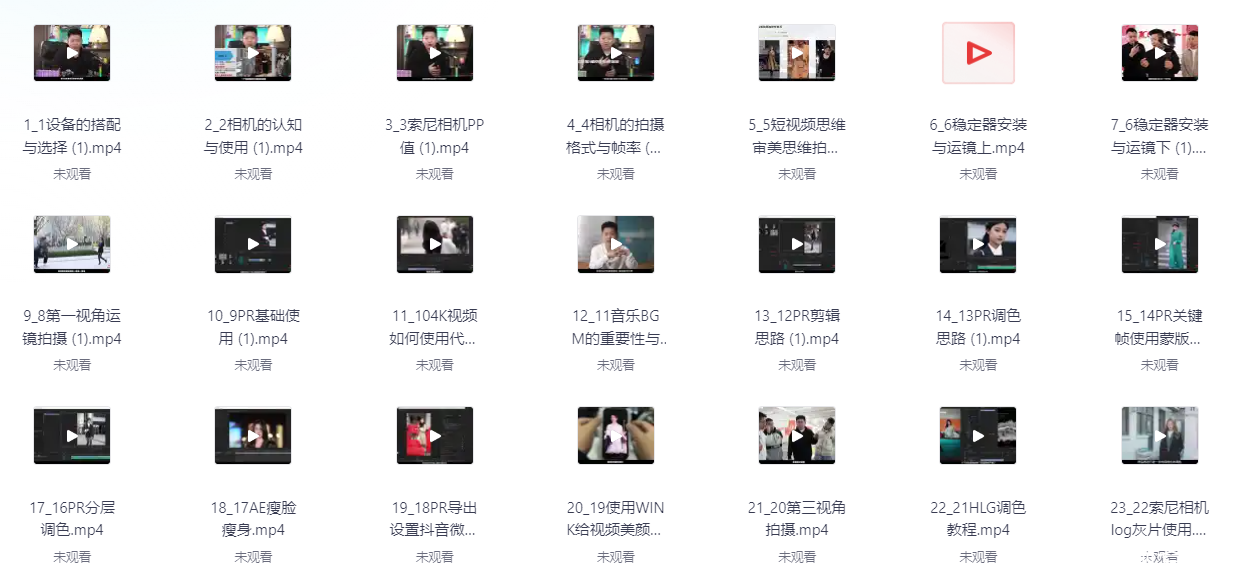Open 10_9PR基础使用 video
Image resolution: width=1250 pixels, height=587 pixels.
point(253,244)
